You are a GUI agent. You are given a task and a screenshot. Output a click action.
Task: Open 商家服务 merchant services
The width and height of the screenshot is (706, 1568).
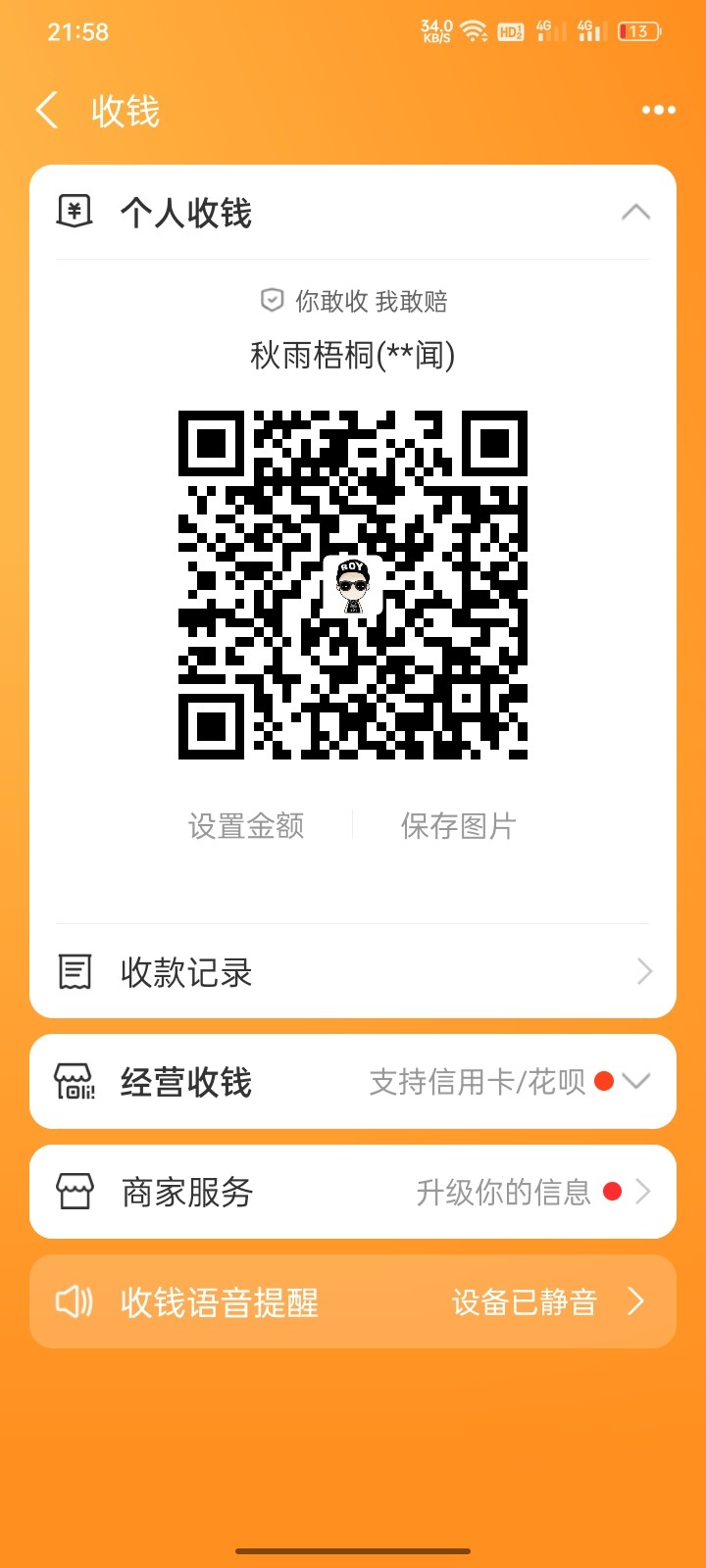pos(353,1192)
